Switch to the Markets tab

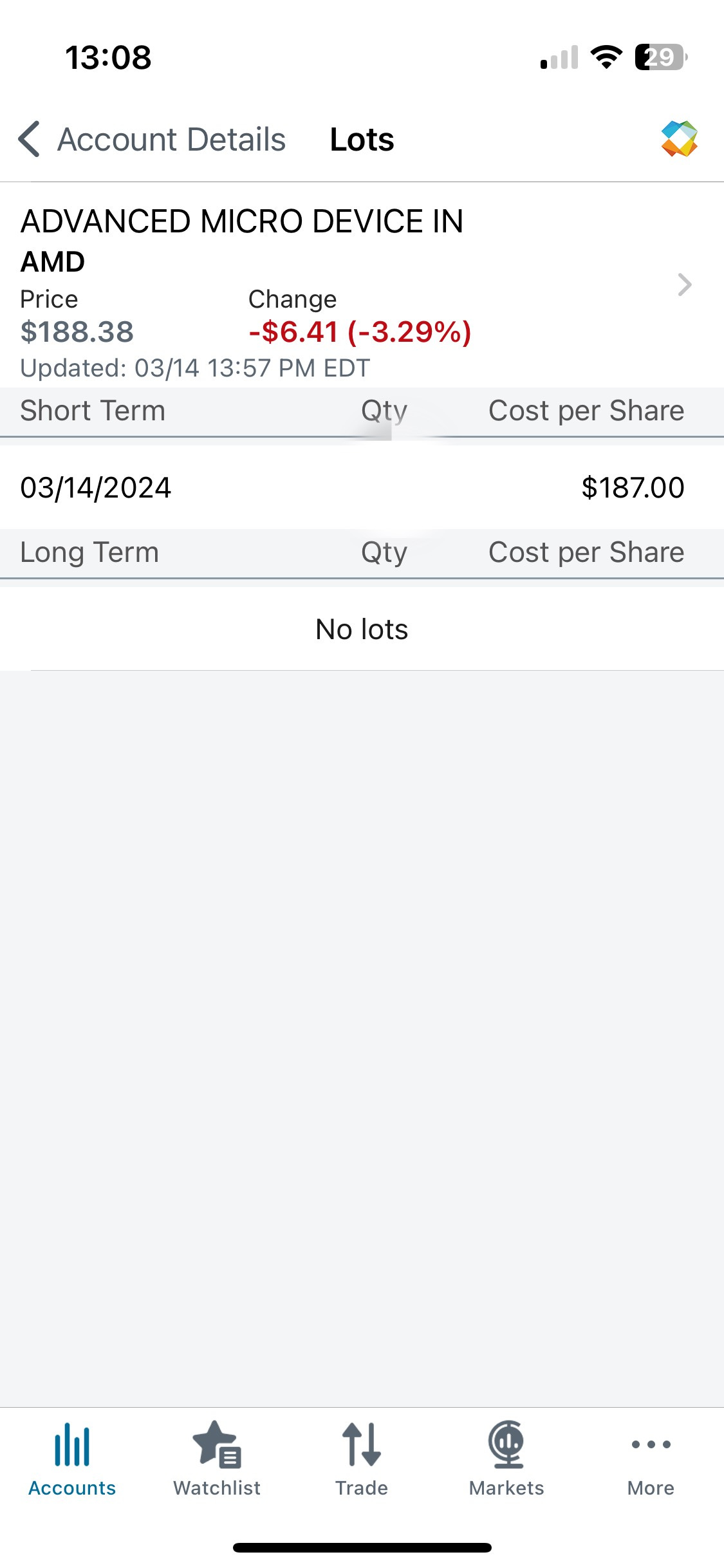pyautogui.click(x=506, y=1459)
